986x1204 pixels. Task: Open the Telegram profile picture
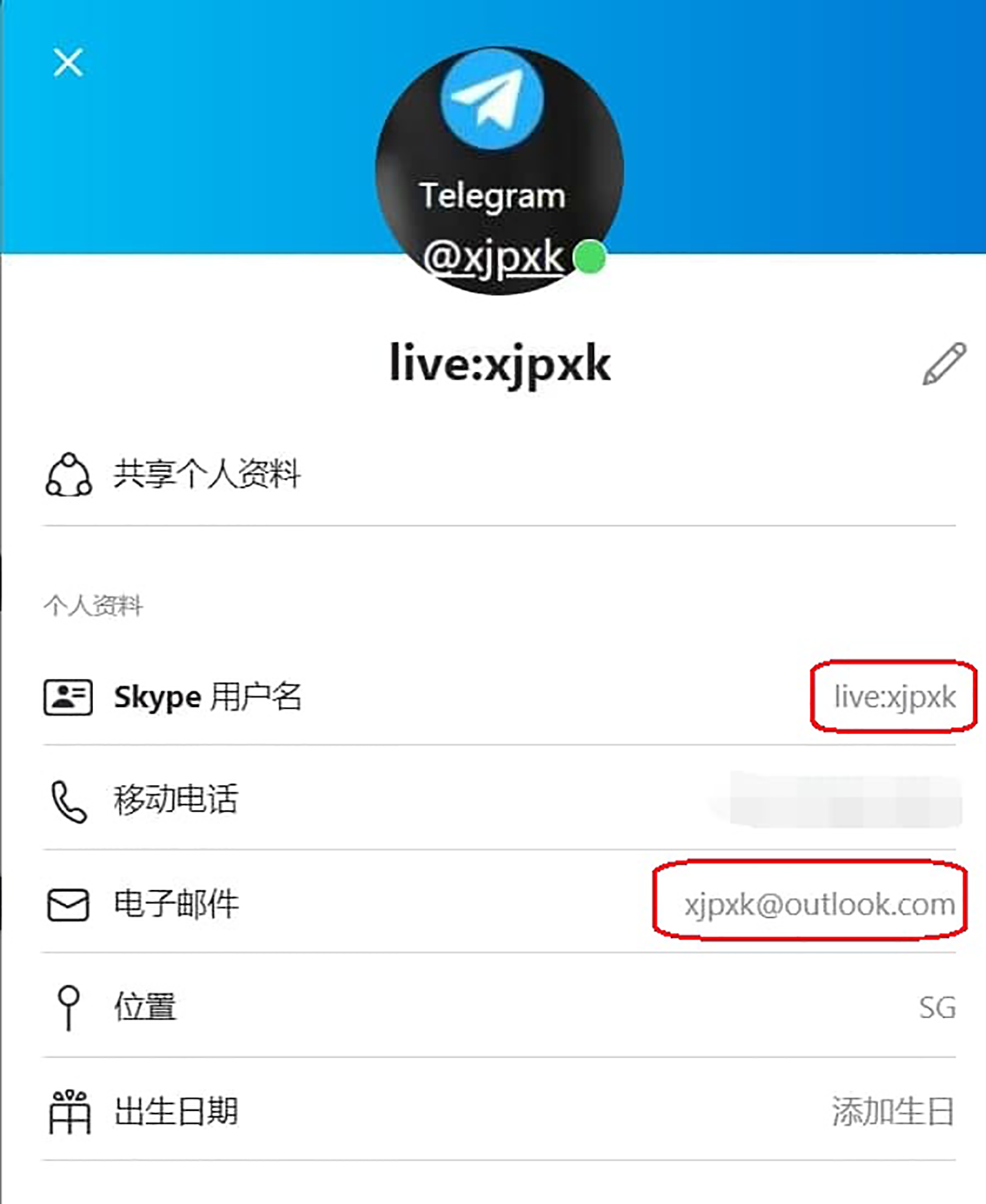pos(499,171)
